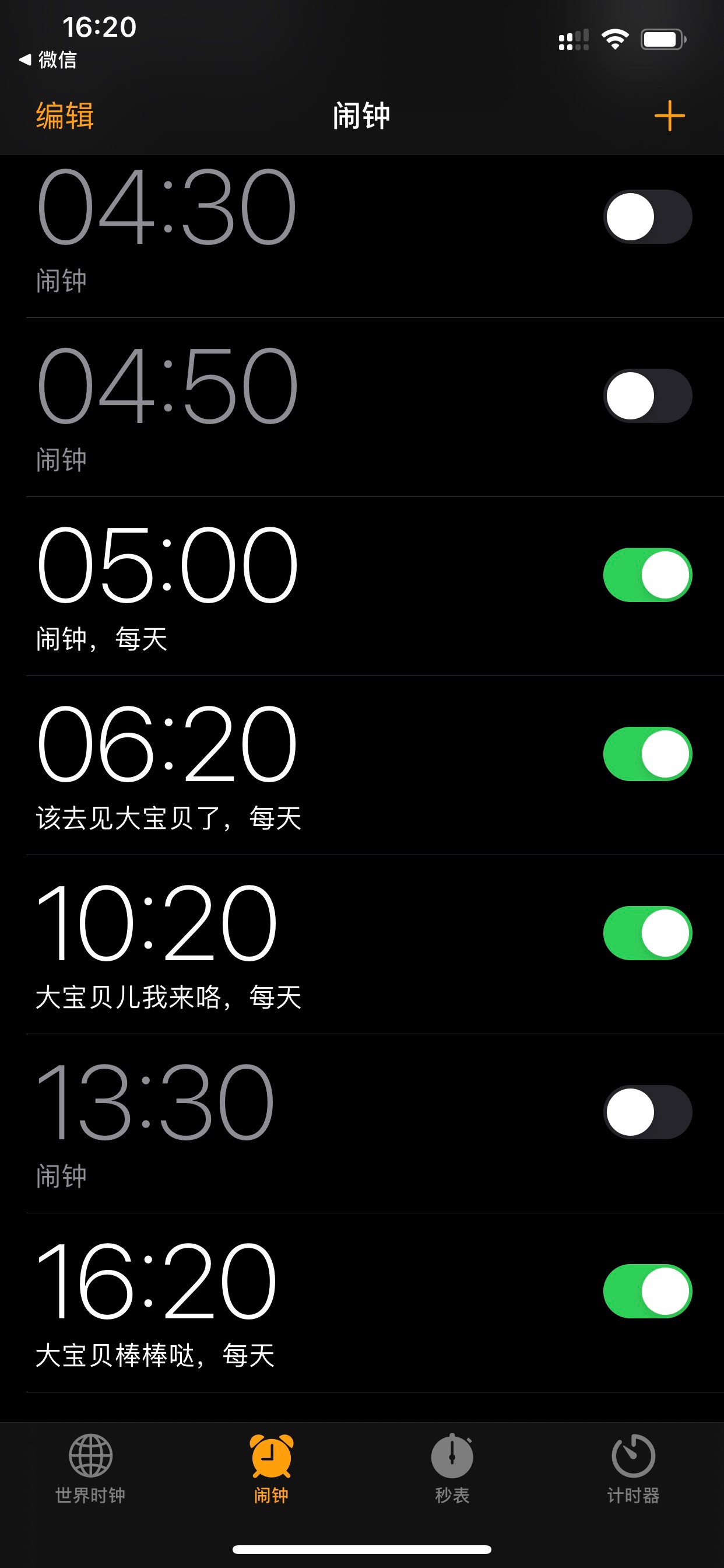Viewport: 724px width, 1568px height.
Task: Switch to the 世界时钟 tab
Action: (91, 1468)
